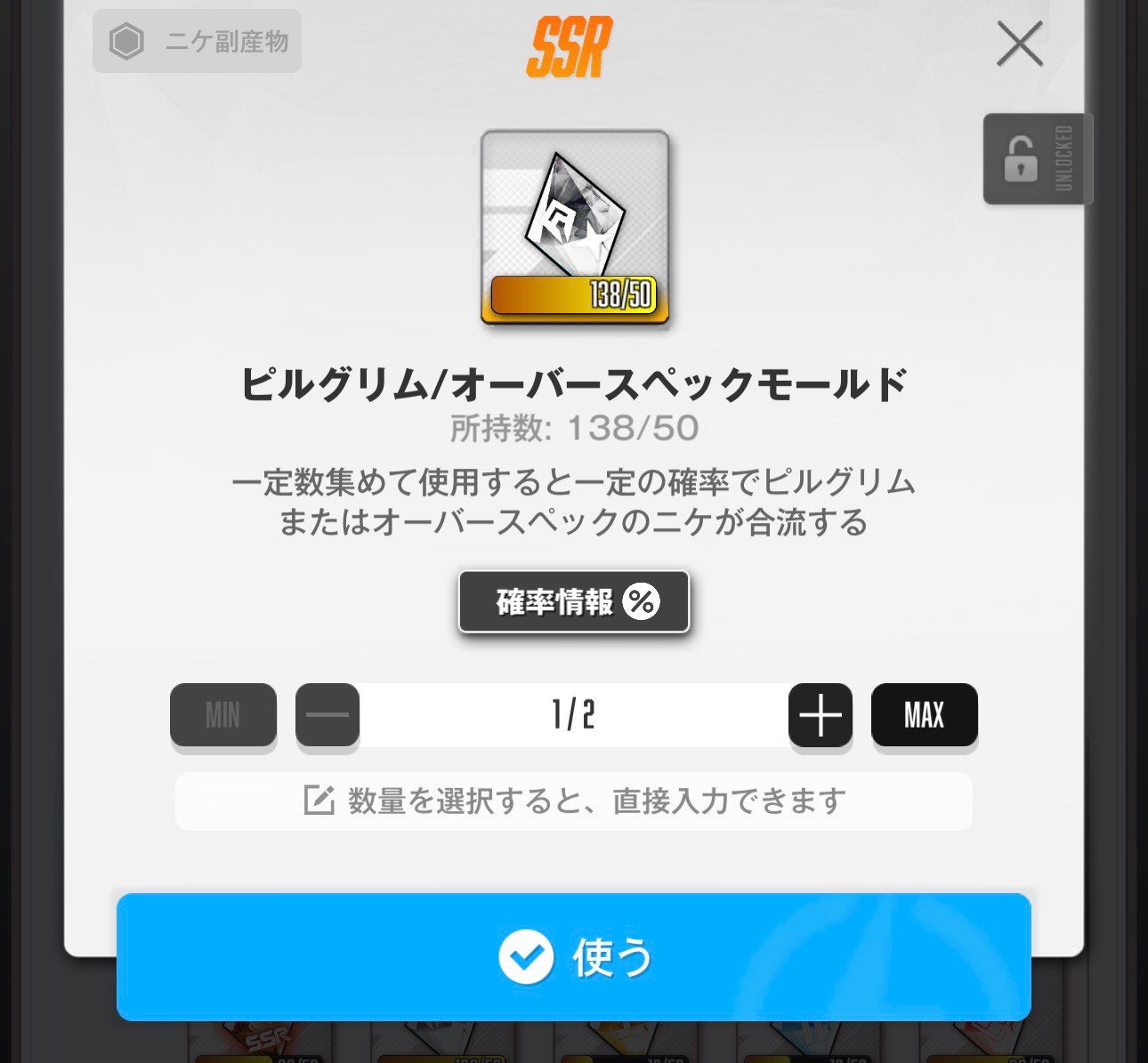Tap the 1/2 quantity field to enter amount
The height and width of the screenshot is (1063, 1148).
(x=573, y=714)
